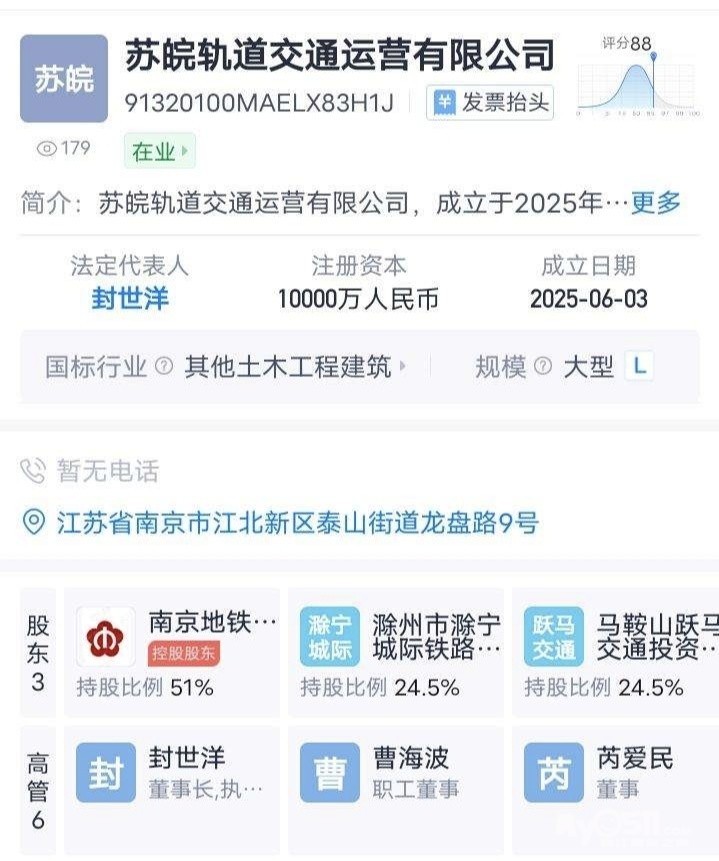Open shareholder card 滁州市滁宁城际铁路
Image resolution: width=719 pixels, height=861 pixels.
[x=397, y=652]
